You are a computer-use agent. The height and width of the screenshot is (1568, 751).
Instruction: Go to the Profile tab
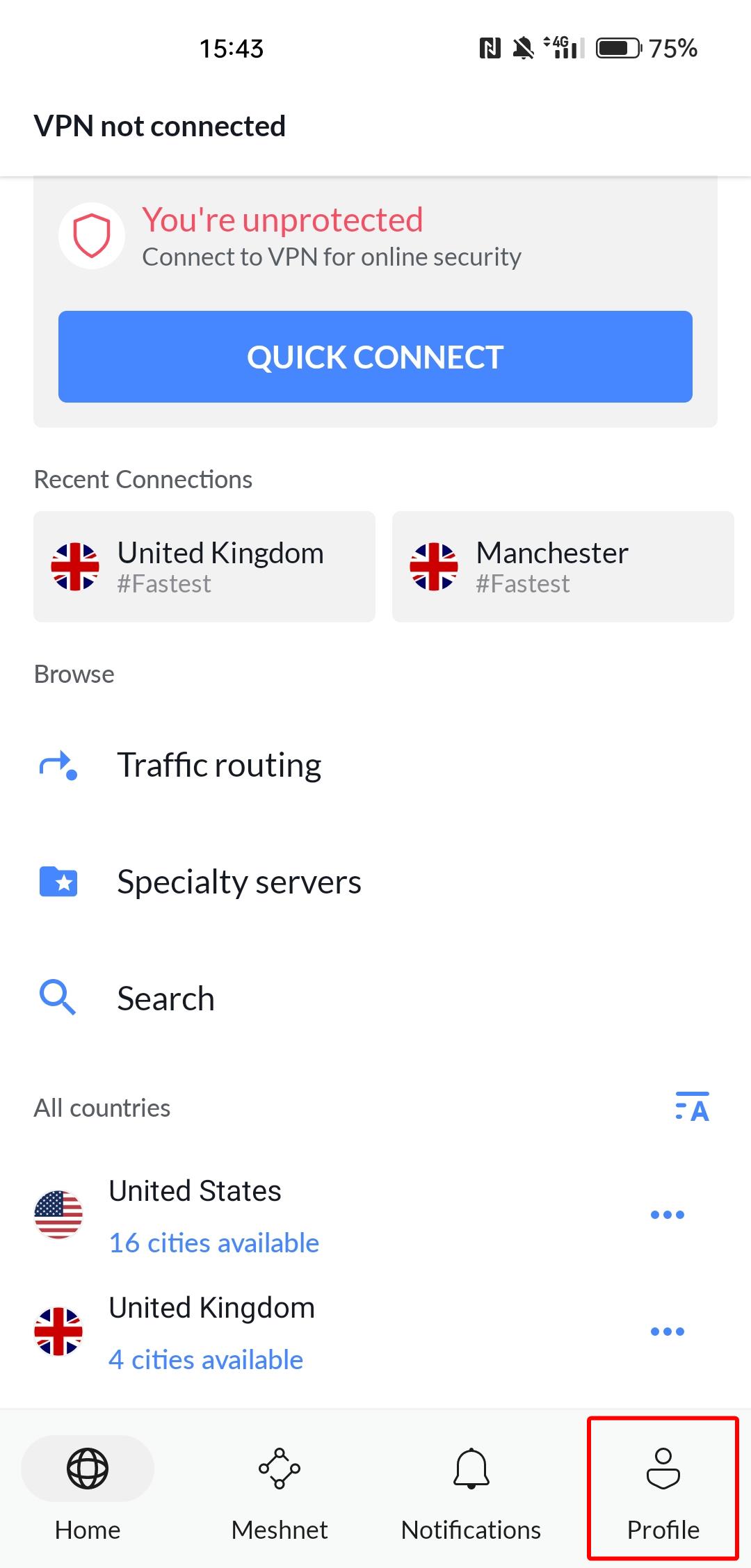pos(663,1489)
